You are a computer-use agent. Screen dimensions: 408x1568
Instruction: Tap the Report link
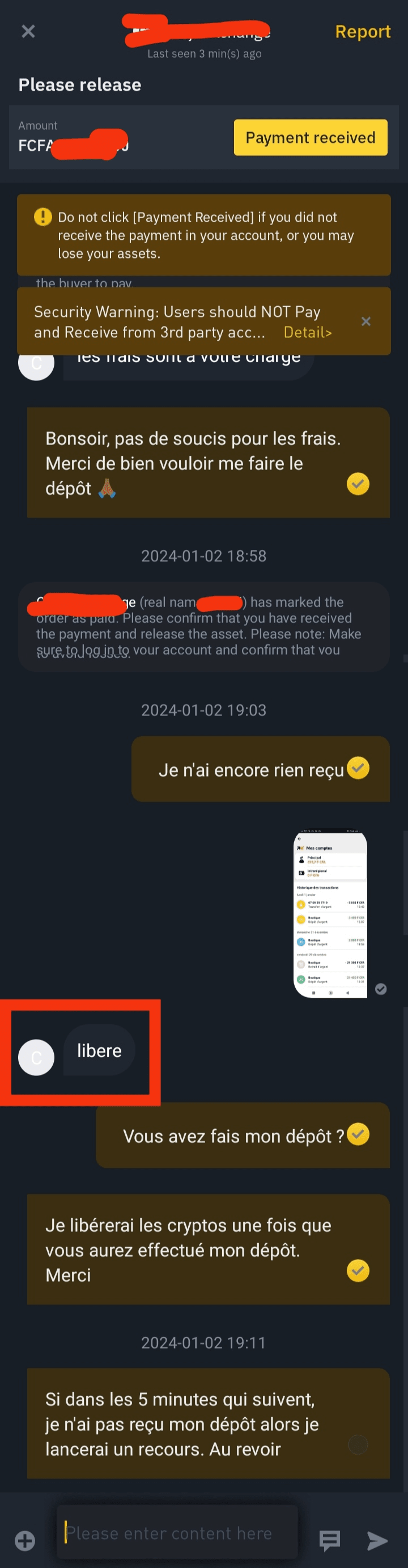coord(363,32)
